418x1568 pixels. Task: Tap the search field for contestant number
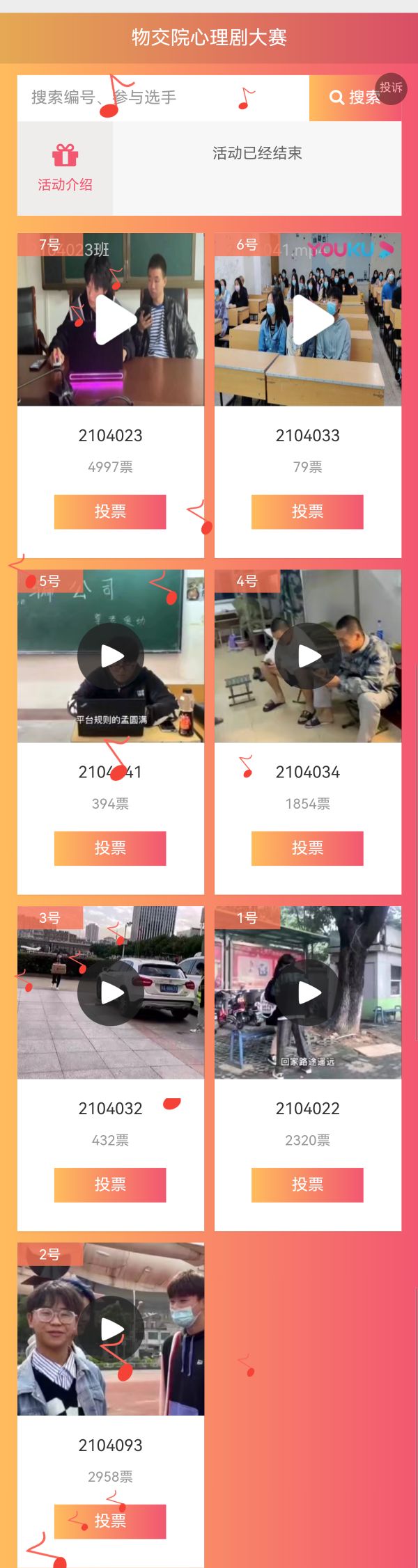click(x=162, y=97)
